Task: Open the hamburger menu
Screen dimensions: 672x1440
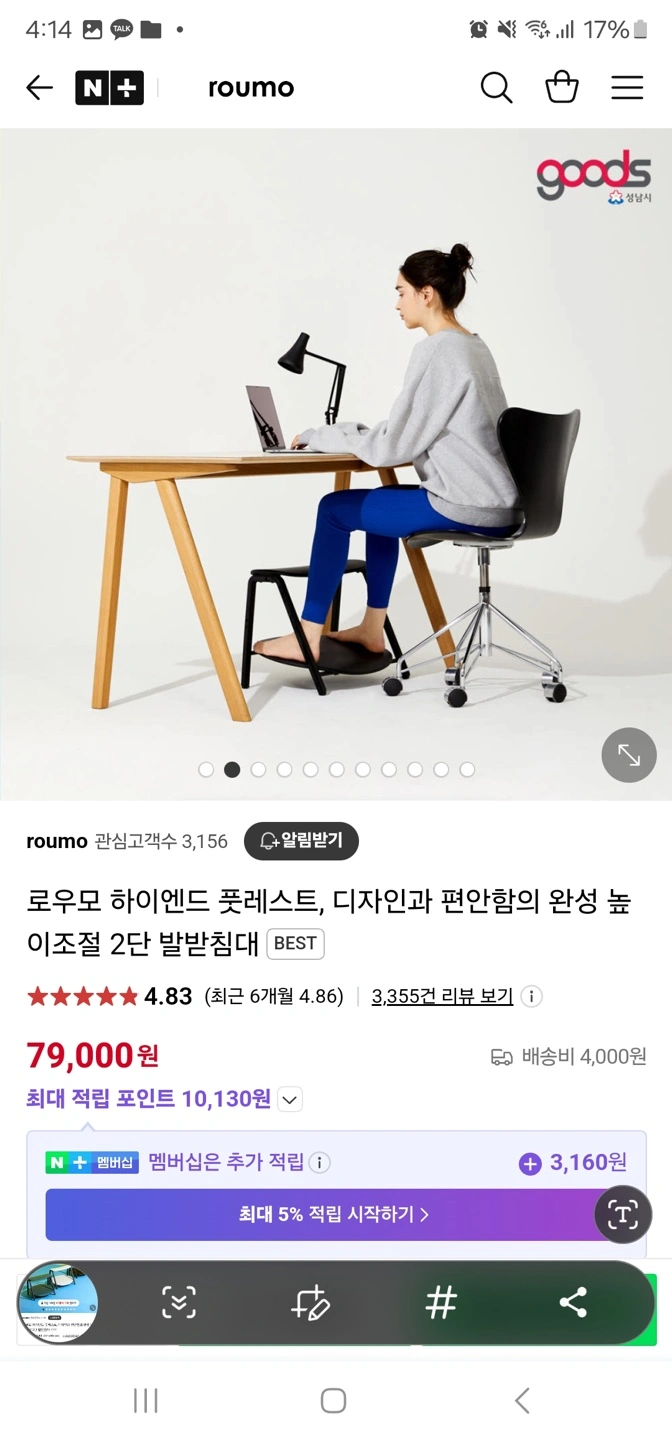Action: pos(627,88)
